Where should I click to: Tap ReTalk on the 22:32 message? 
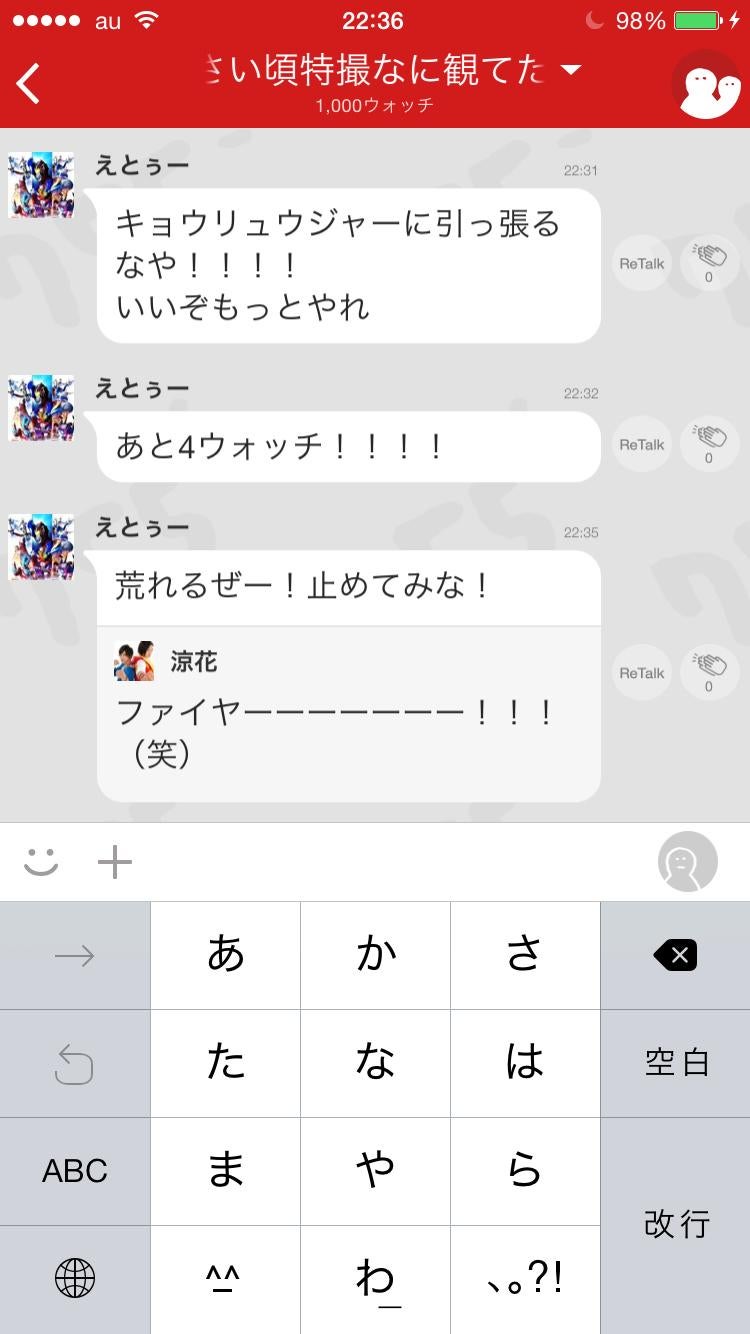(x=640, y=445)
